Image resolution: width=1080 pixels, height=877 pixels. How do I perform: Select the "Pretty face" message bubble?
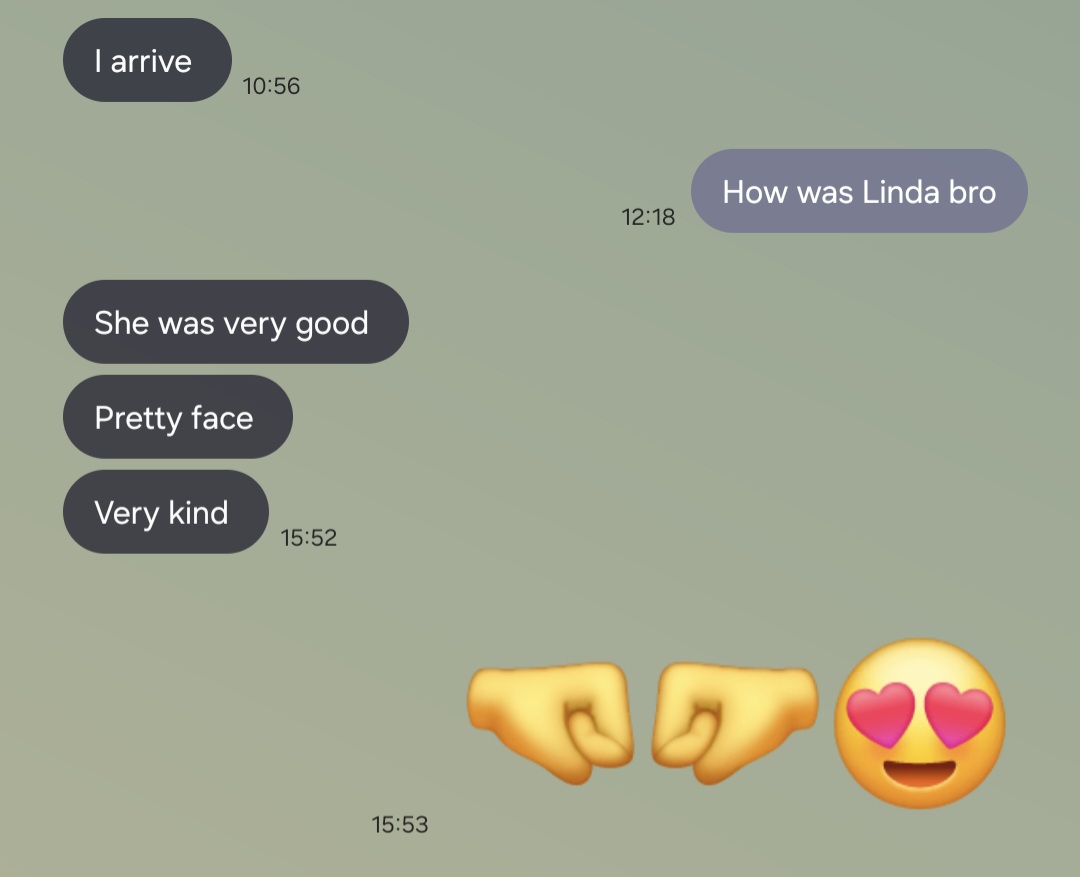coord(178,417)
